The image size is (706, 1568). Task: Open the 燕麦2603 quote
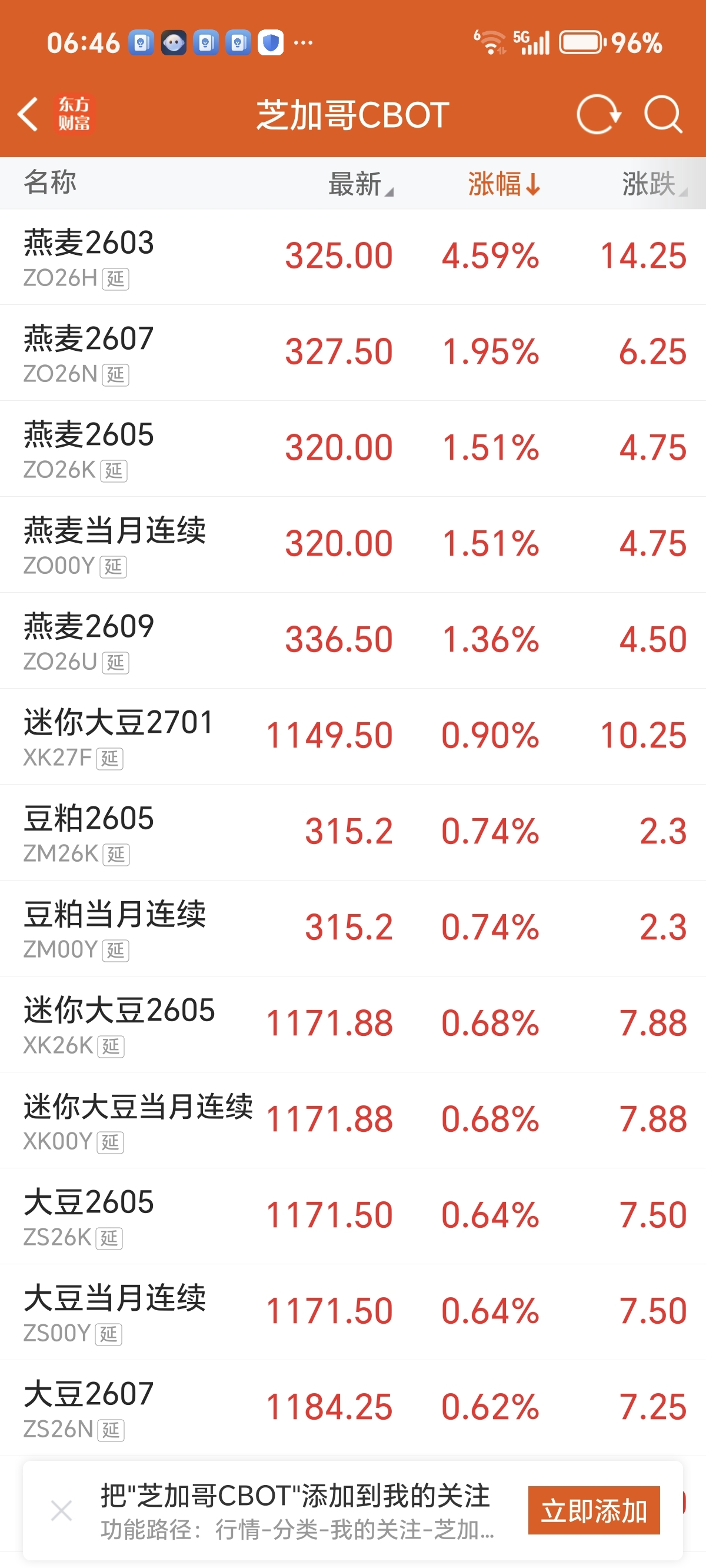click(x=353, y=256)
